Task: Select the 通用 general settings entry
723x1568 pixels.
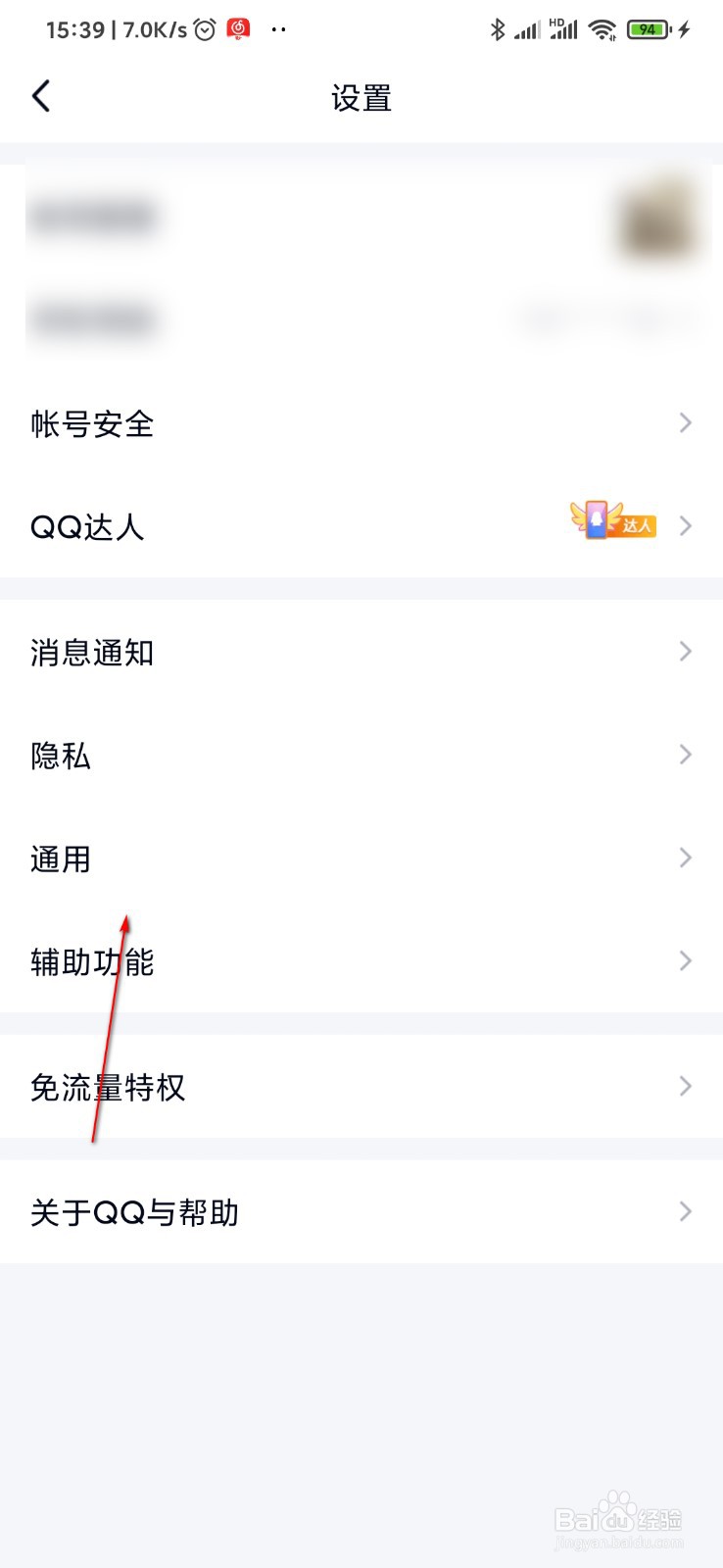Action: click(x=61, y=858)
